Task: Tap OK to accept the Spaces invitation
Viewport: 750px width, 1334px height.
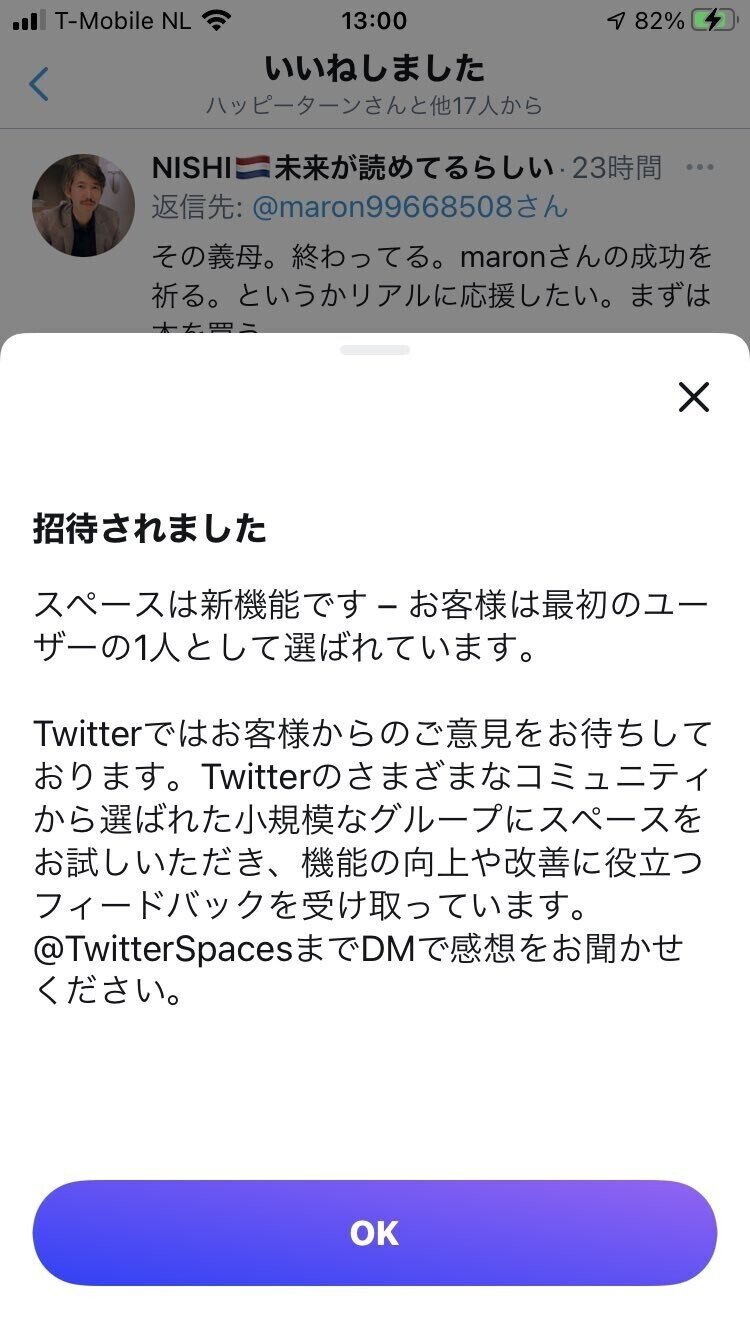Action: (375, 1233)
